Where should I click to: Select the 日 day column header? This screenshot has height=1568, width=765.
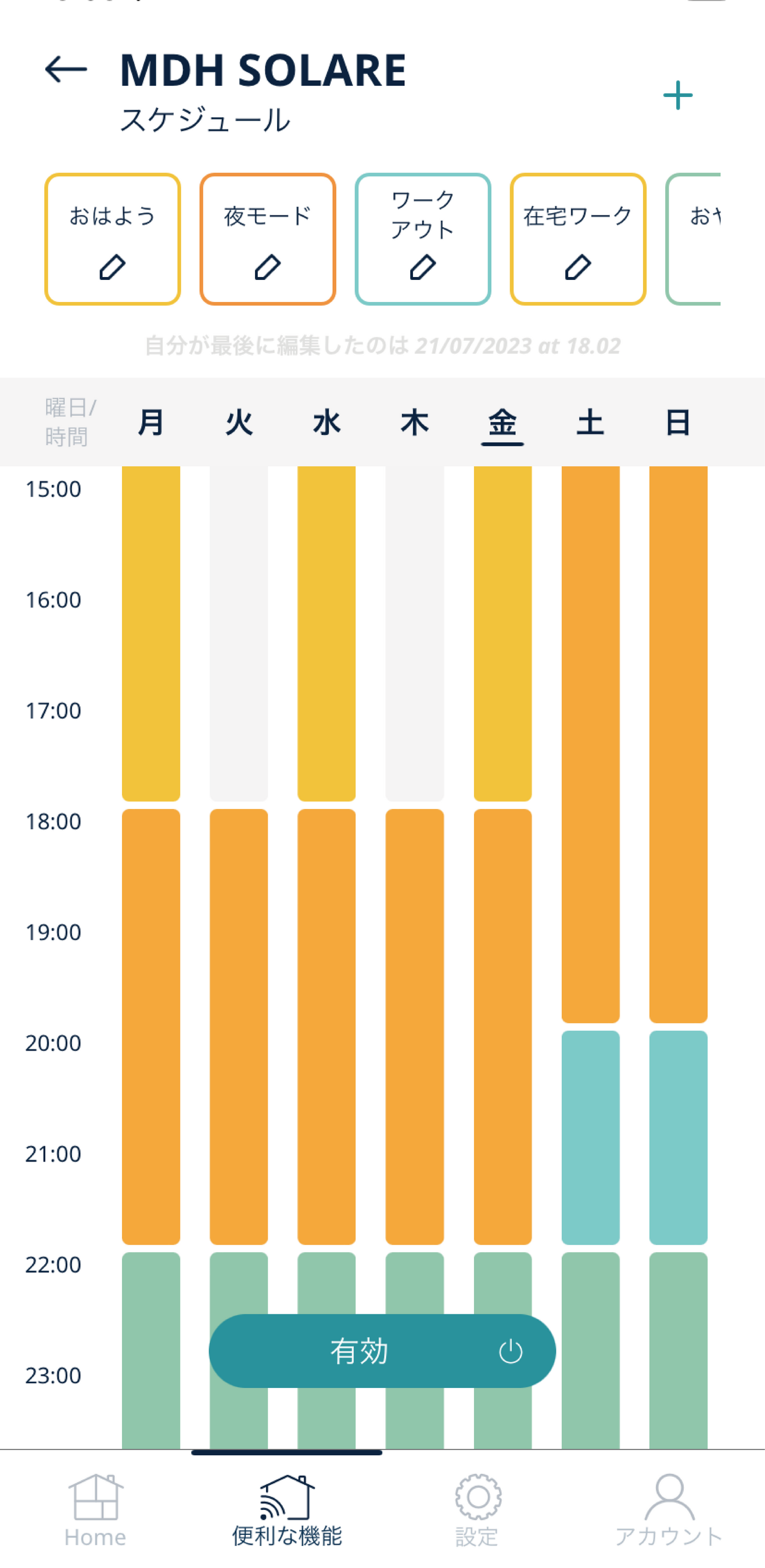tap(678, 422)
